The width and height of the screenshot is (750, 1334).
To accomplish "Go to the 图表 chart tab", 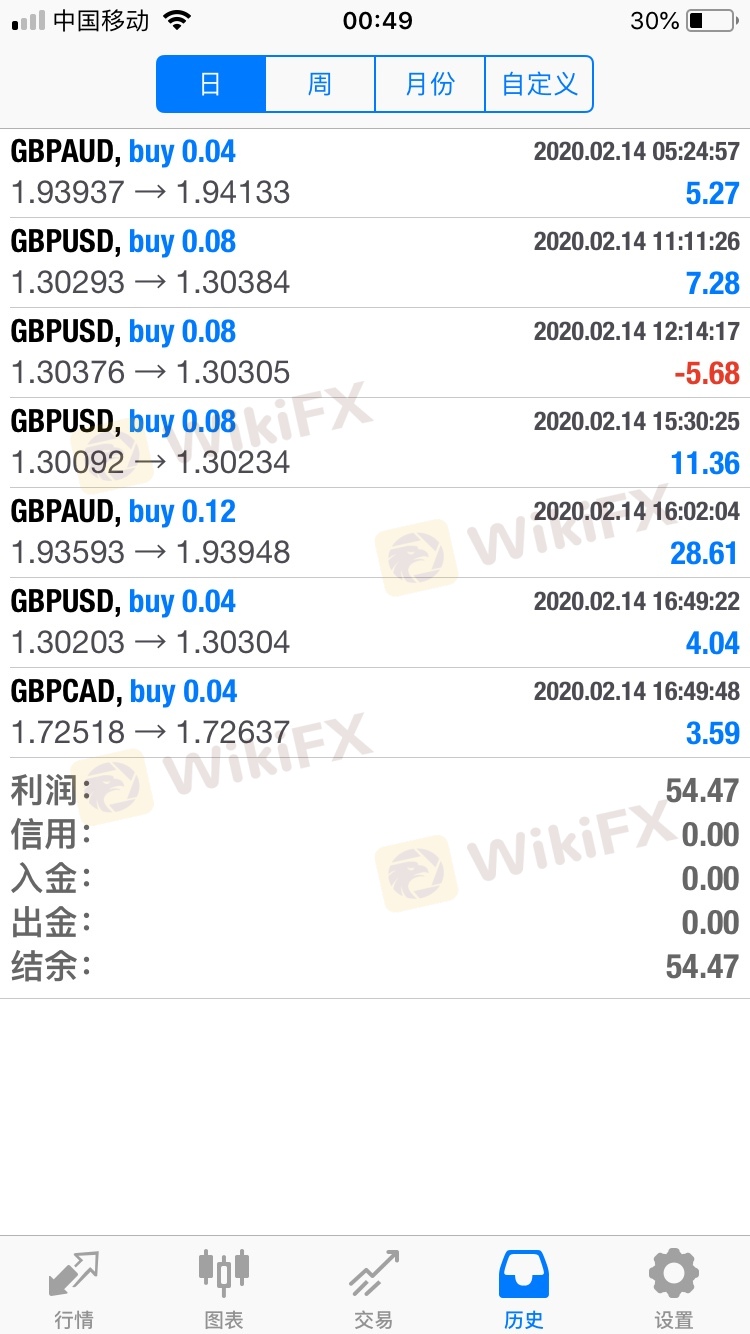I will click(x=224, y=1288).
